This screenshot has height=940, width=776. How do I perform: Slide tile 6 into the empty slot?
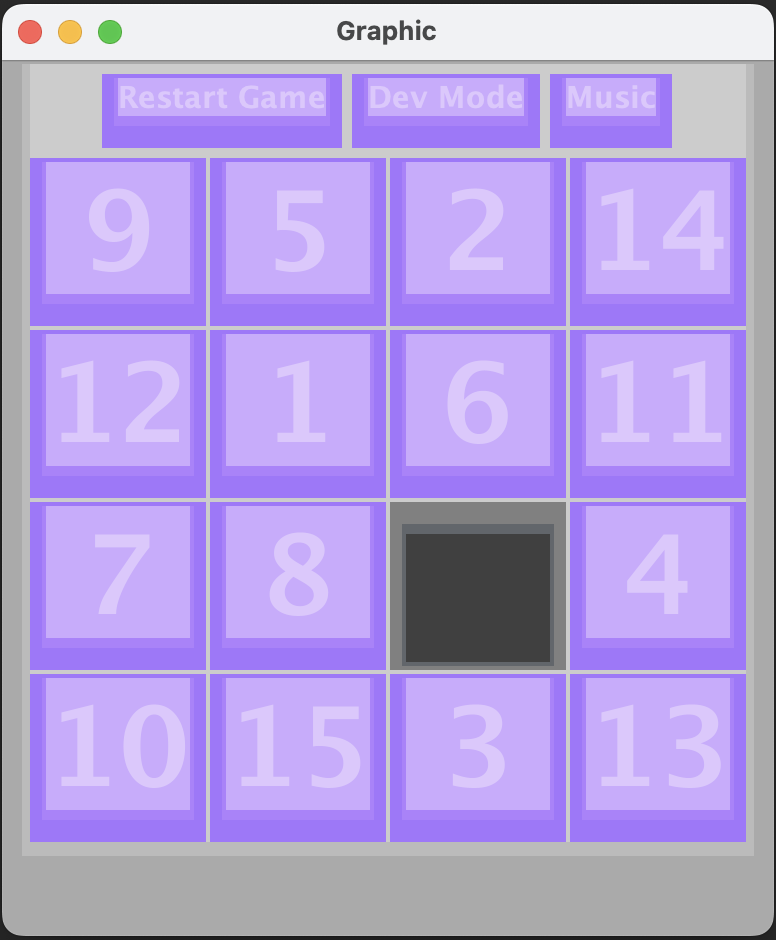tap(478, 413)
